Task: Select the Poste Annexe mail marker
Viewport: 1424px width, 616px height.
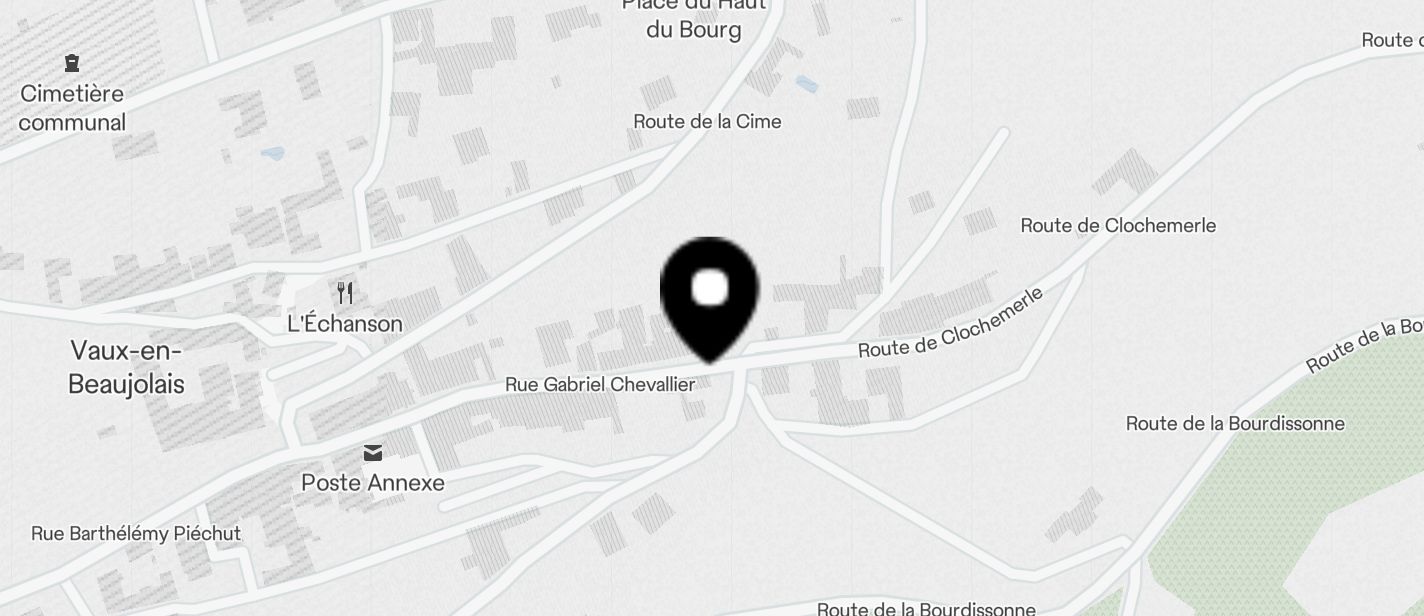Action: pyautogui.click(x=373, y=454)
